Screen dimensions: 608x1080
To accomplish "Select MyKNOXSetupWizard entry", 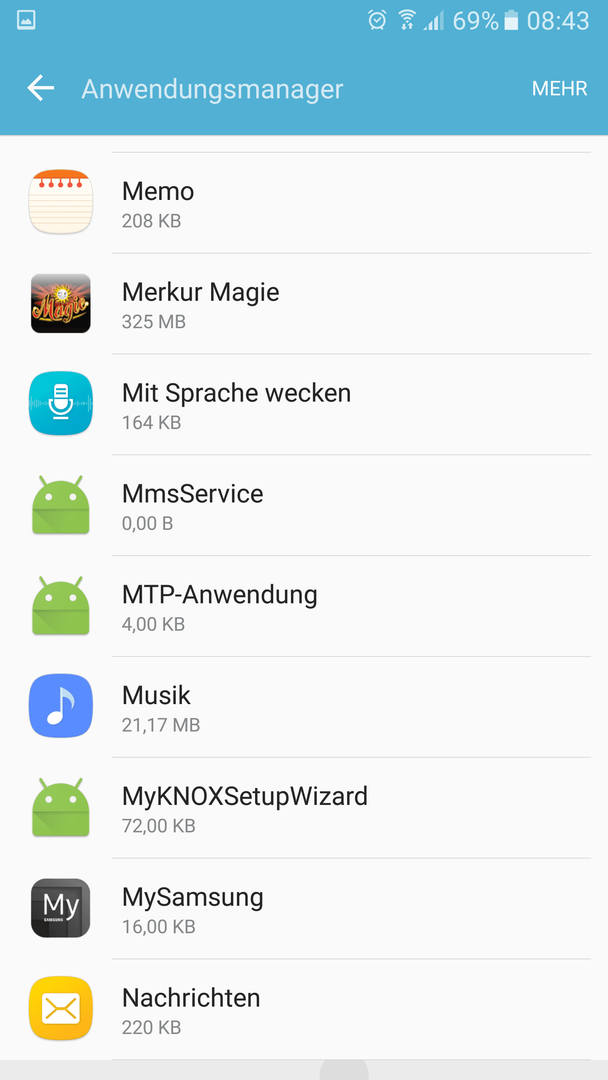I will [x=304, y=807].
